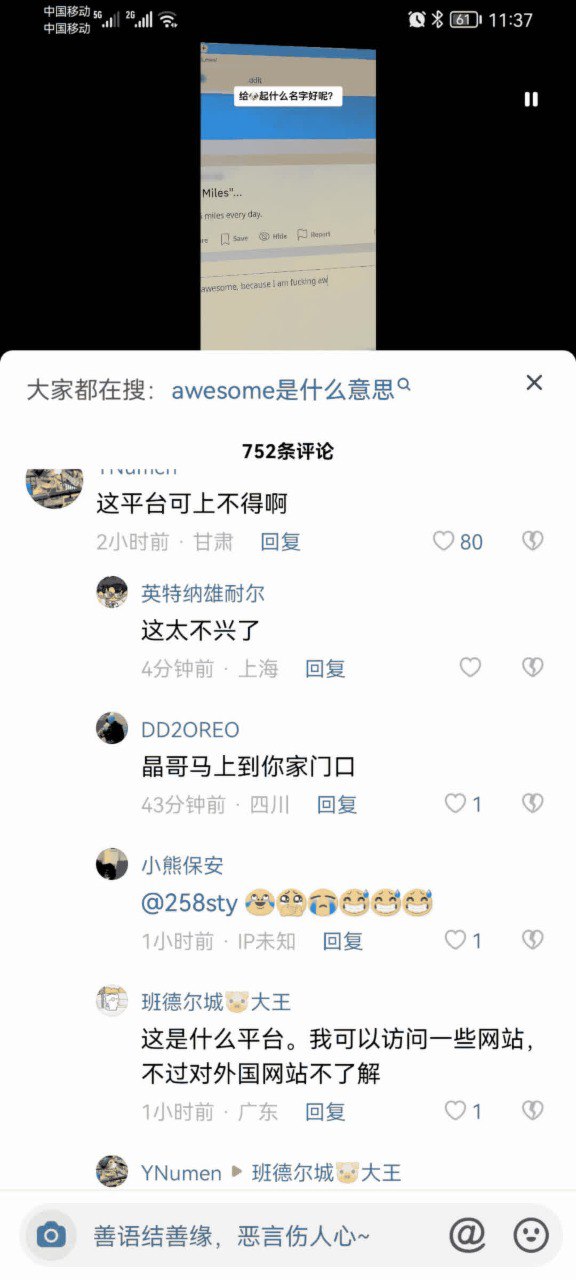Dislike the comment "这平台可上不得啊"
Viewport: 576px width, 1280px height.
pyautogui.click(x=532, y=541)
